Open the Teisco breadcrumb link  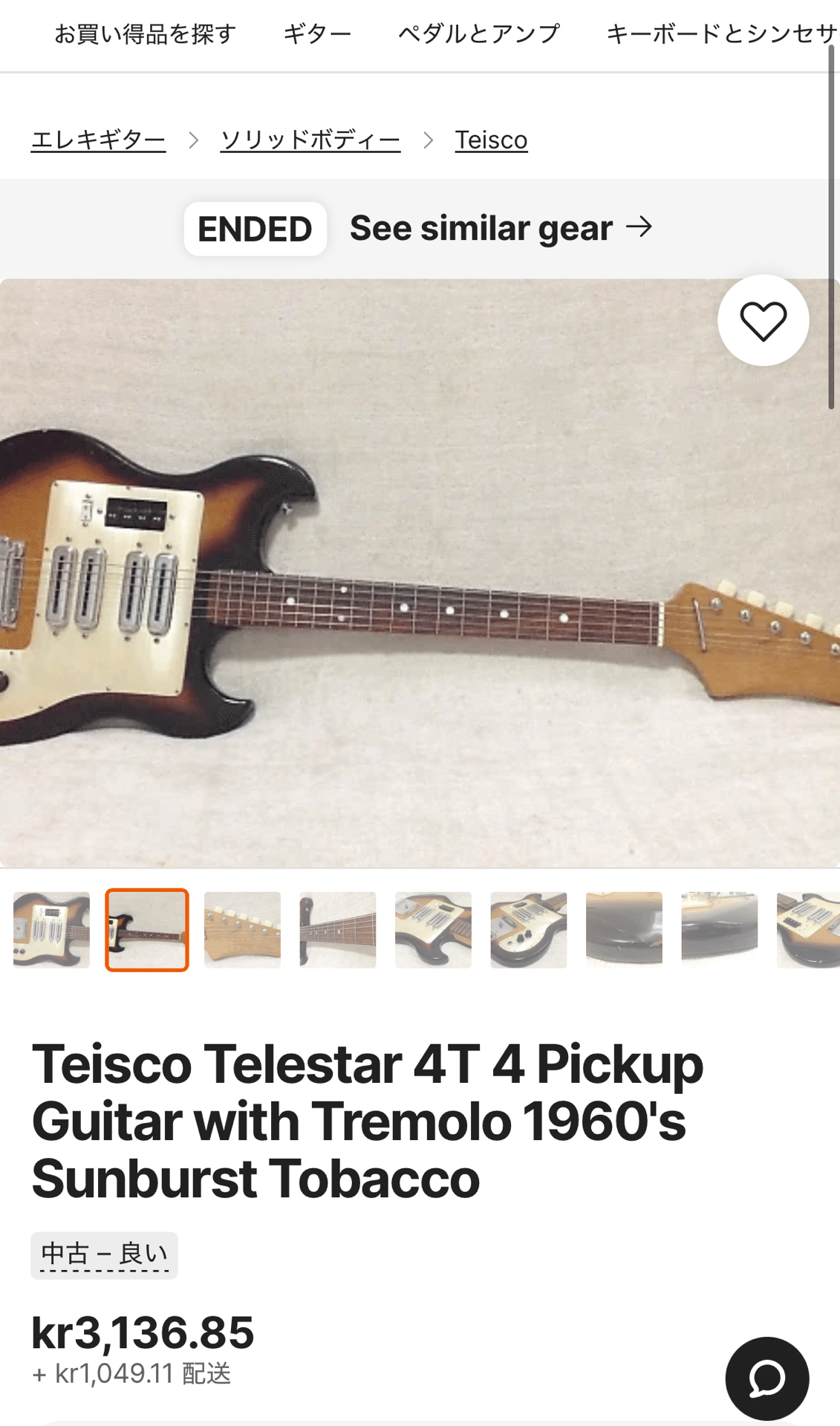pyautogui.click(x=491, y=140)
